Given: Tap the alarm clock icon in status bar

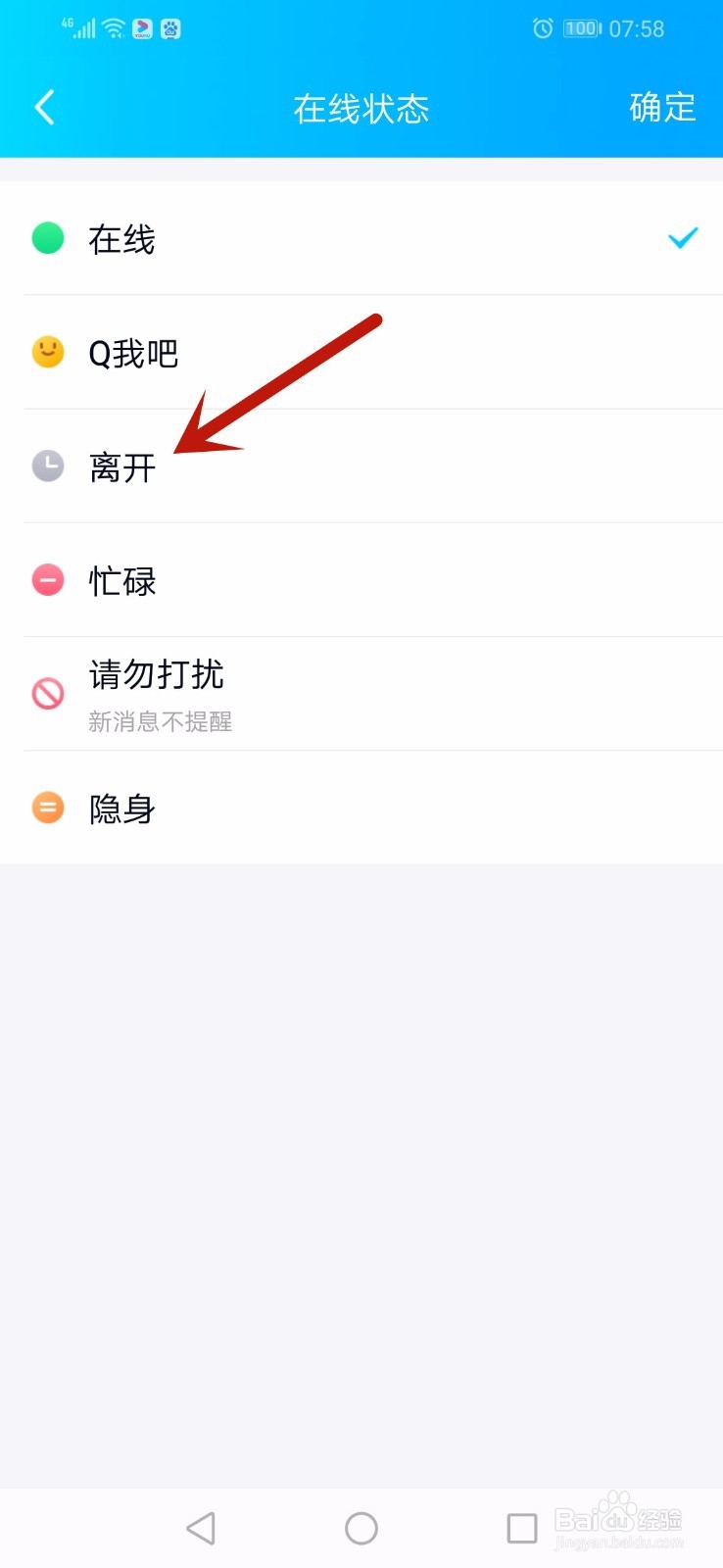Looking at the screenshot, I should tap(545, 29).
